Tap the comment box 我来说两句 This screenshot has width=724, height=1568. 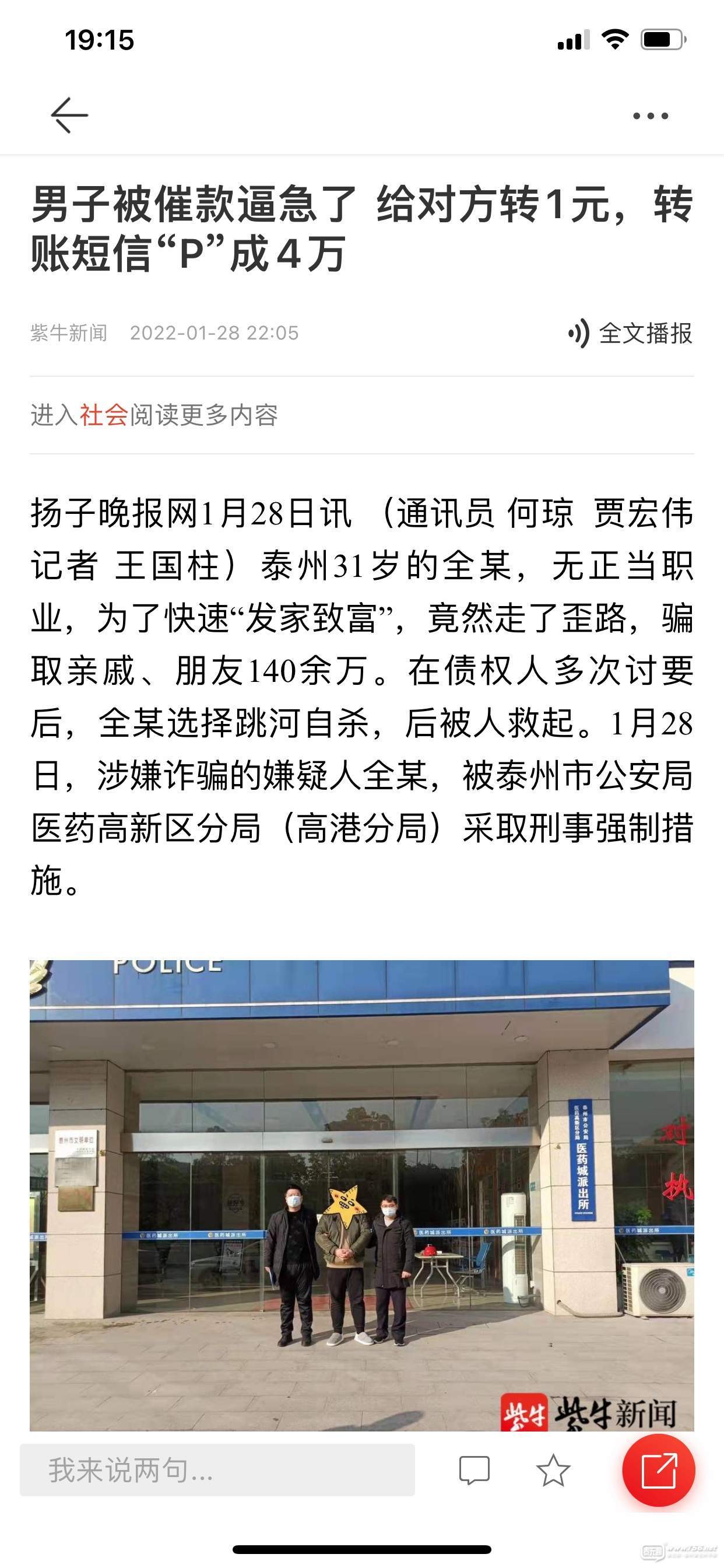pyautogui.click(x=217, y=1470)
